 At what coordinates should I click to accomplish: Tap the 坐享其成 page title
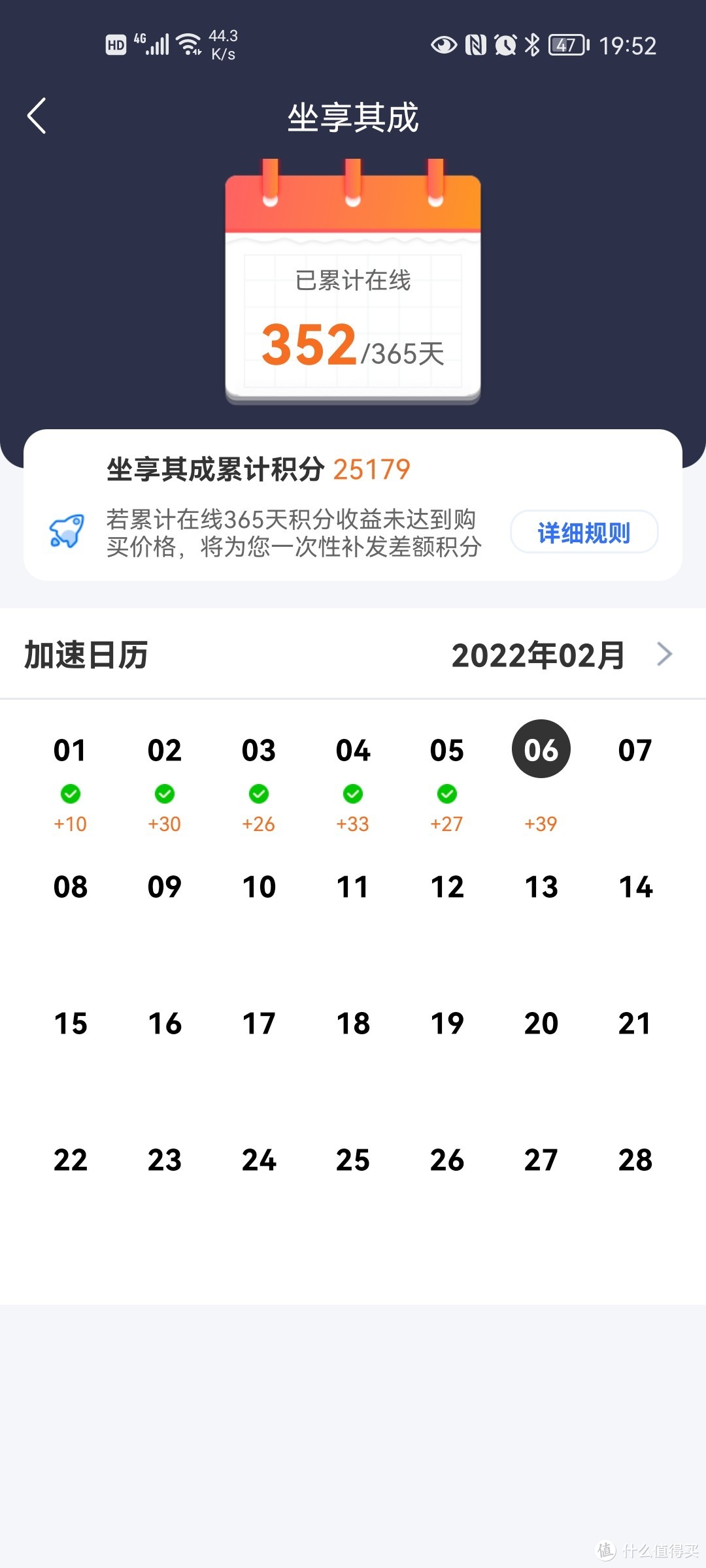(x=353, y=118)
